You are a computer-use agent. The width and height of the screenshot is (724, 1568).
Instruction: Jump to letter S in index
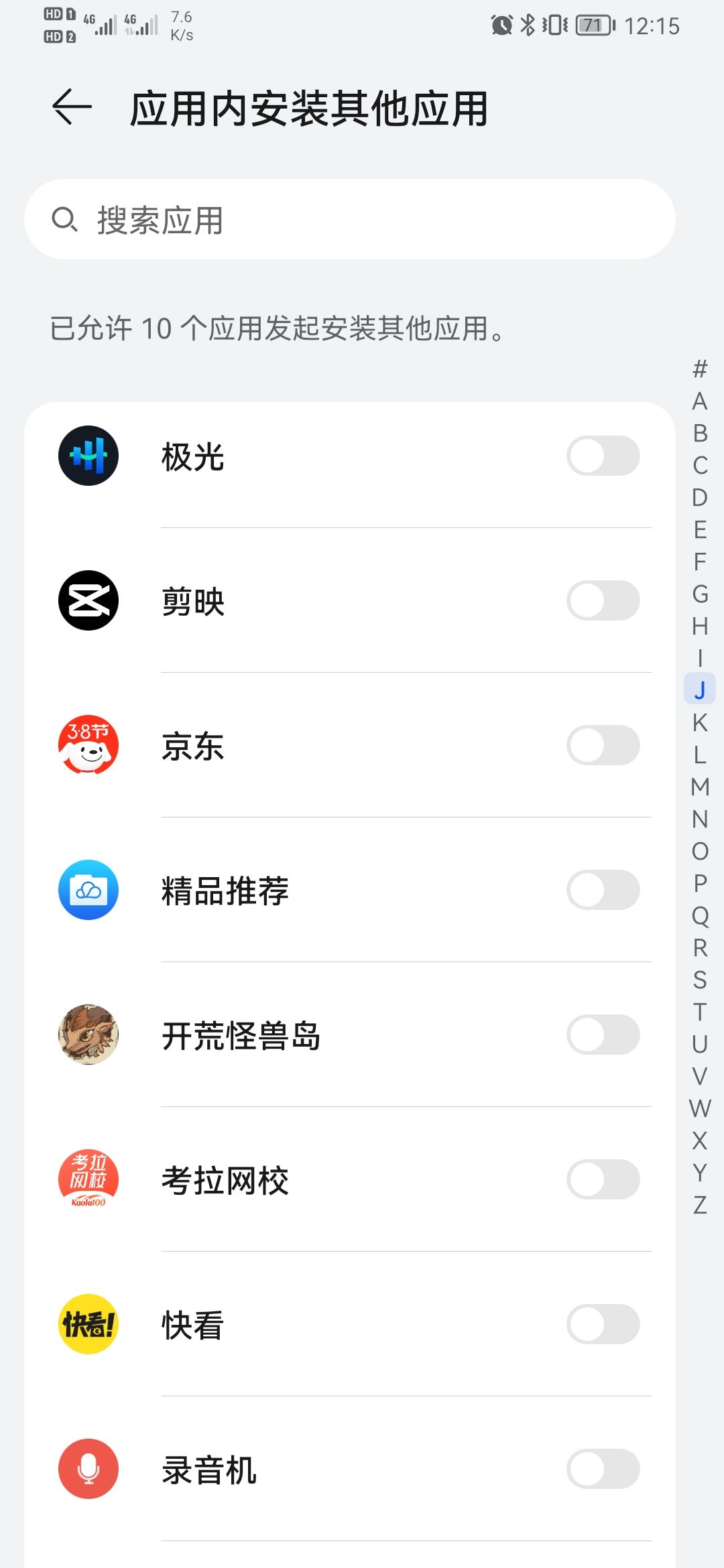(x=700, y=980)
